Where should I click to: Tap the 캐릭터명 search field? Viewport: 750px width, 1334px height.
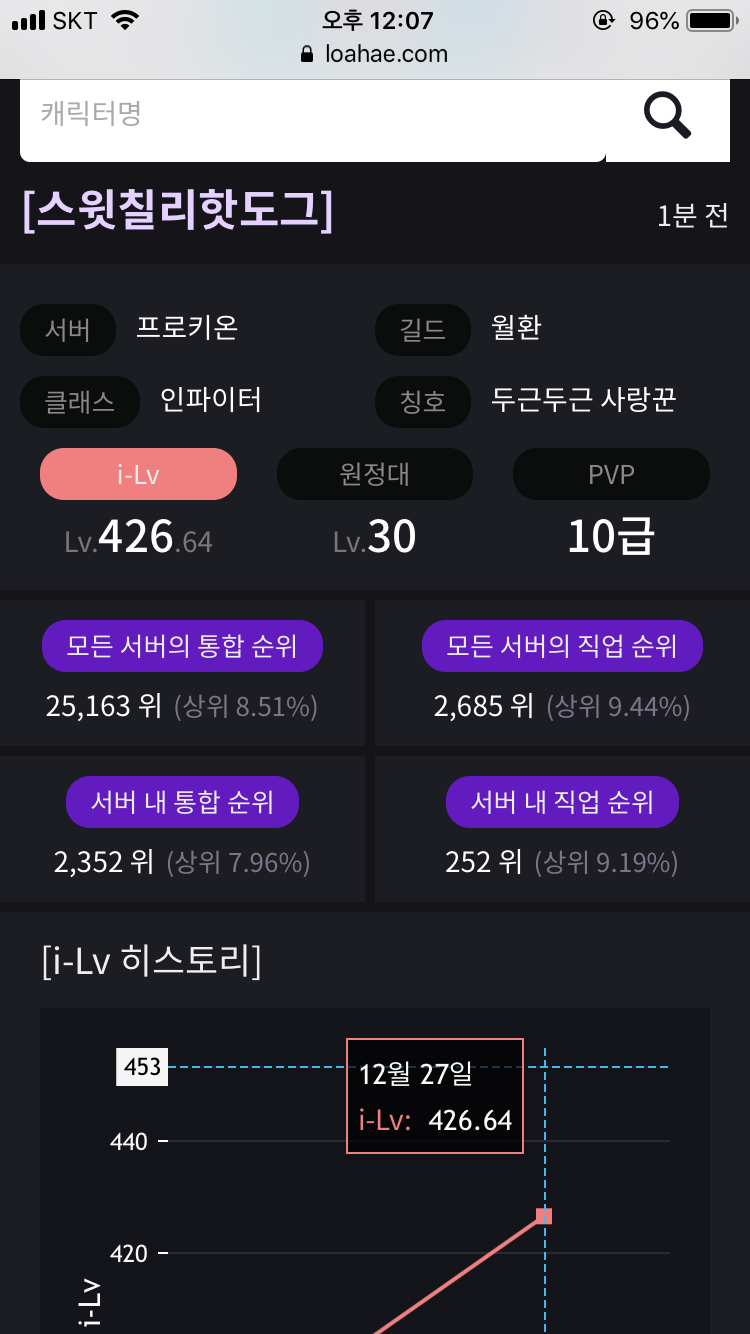click(313, 120)
